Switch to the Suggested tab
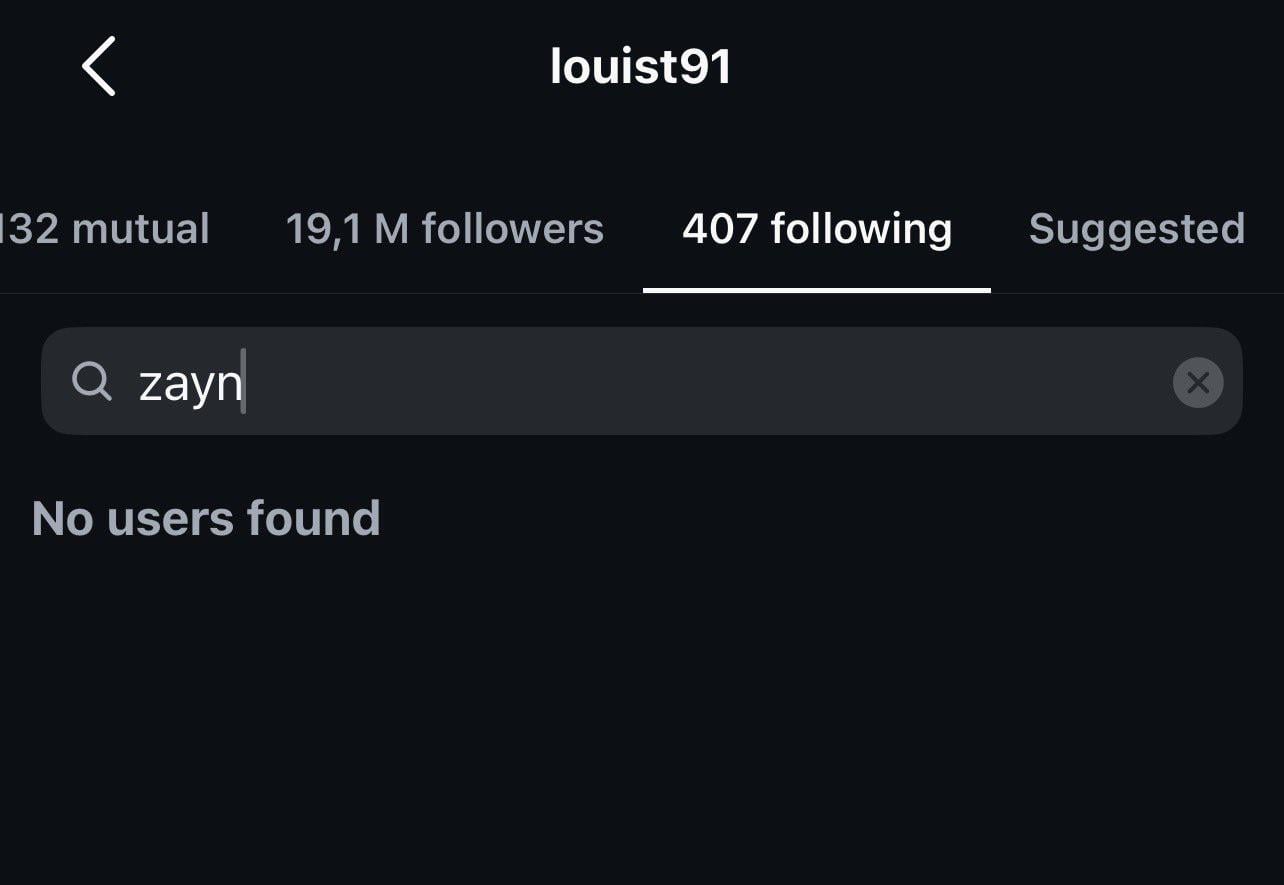This screenshot has width=1284, height=885. click(1136, 229)
